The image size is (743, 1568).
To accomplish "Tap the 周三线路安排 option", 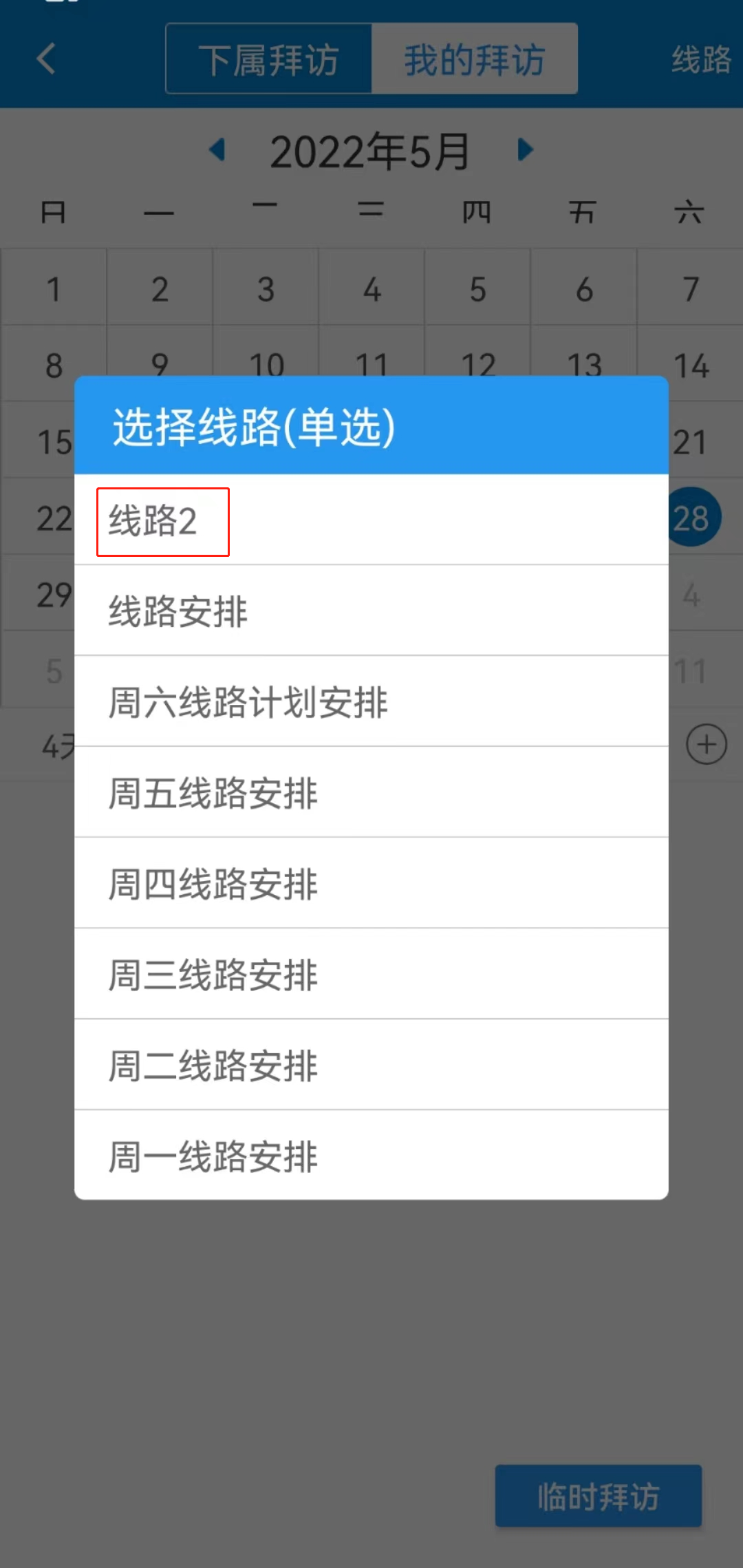I will click(x=371, y=975).
